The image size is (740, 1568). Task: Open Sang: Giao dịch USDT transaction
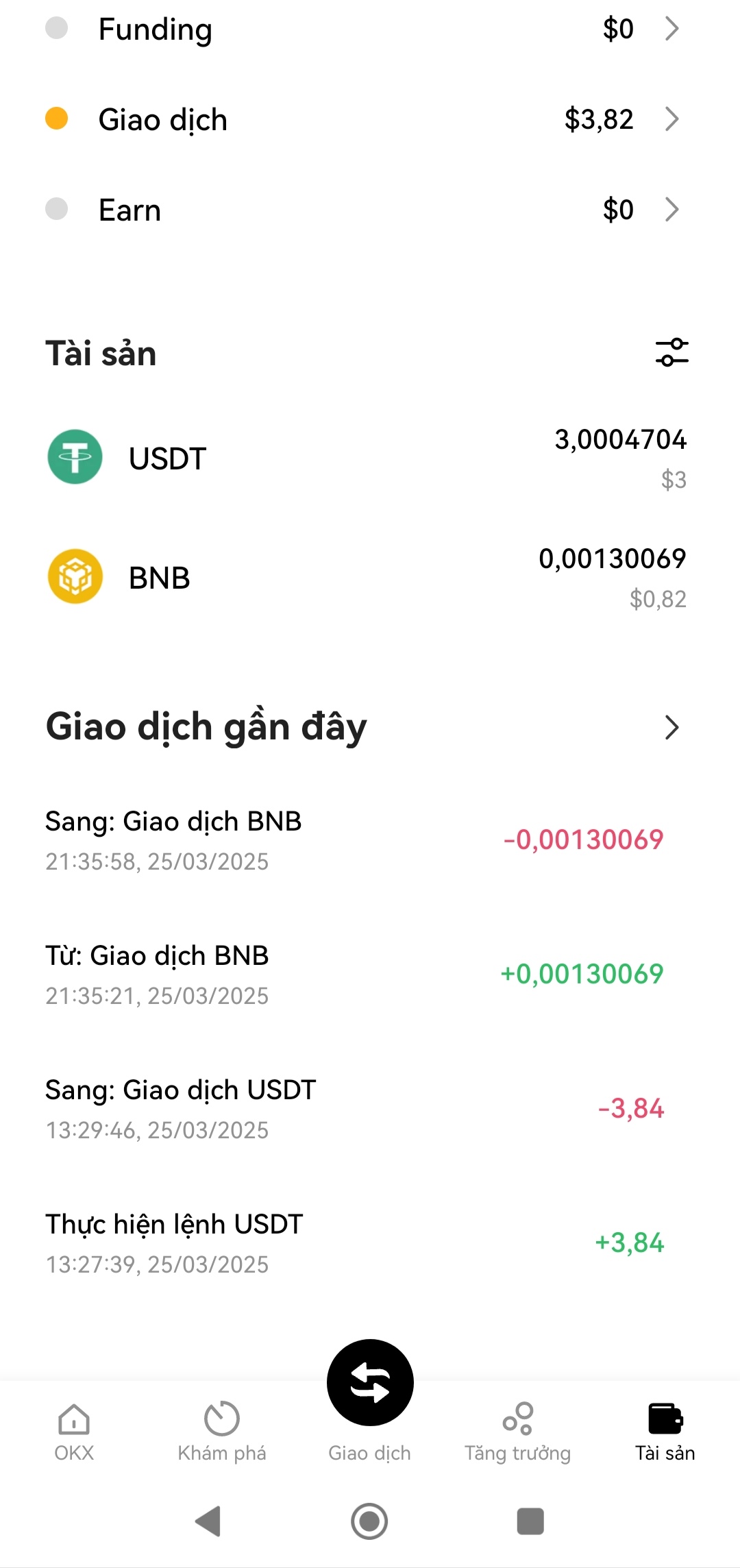click(x=370, y=1108)
